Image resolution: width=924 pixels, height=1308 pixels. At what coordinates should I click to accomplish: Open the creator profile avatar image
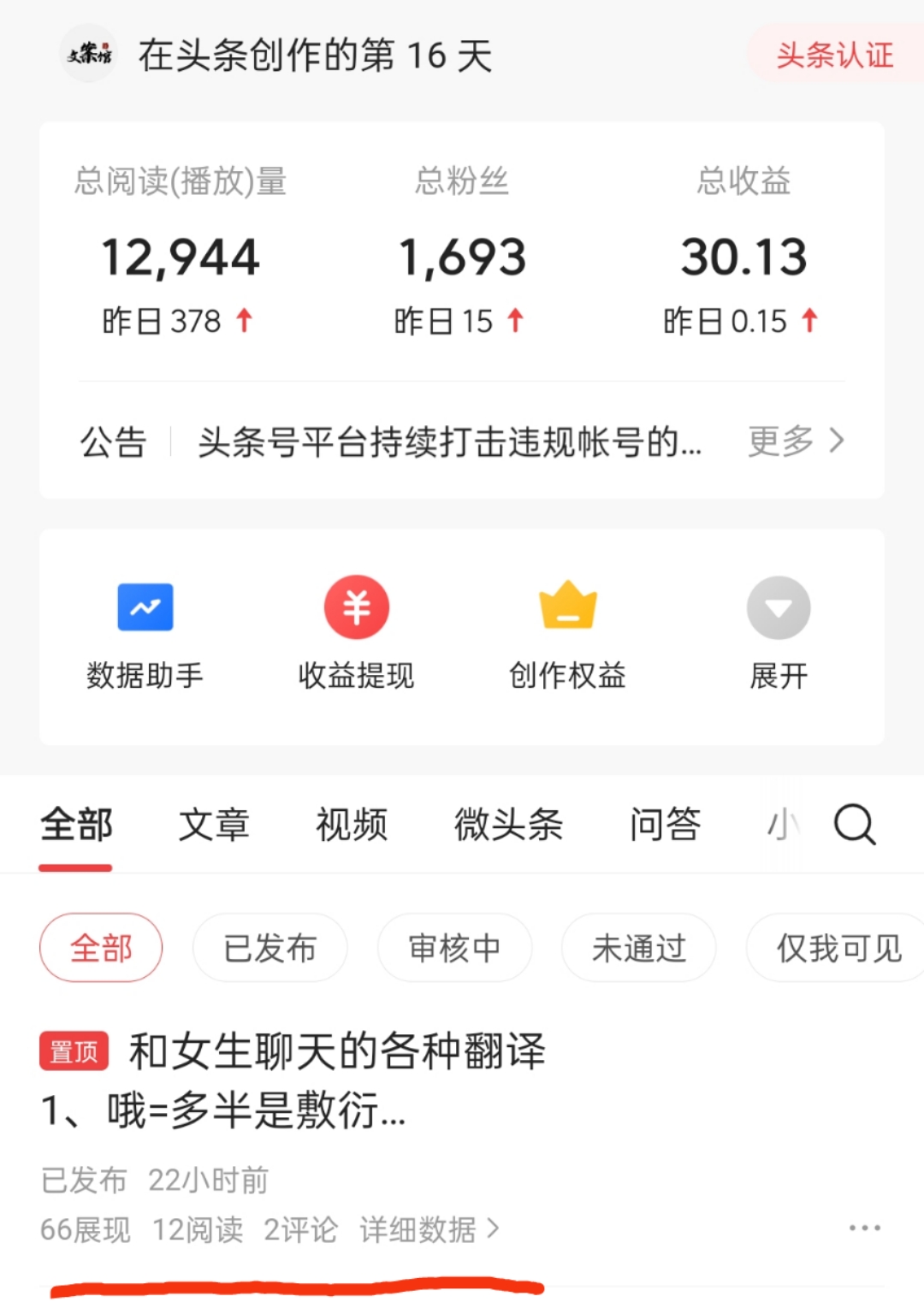click(88, 56)
